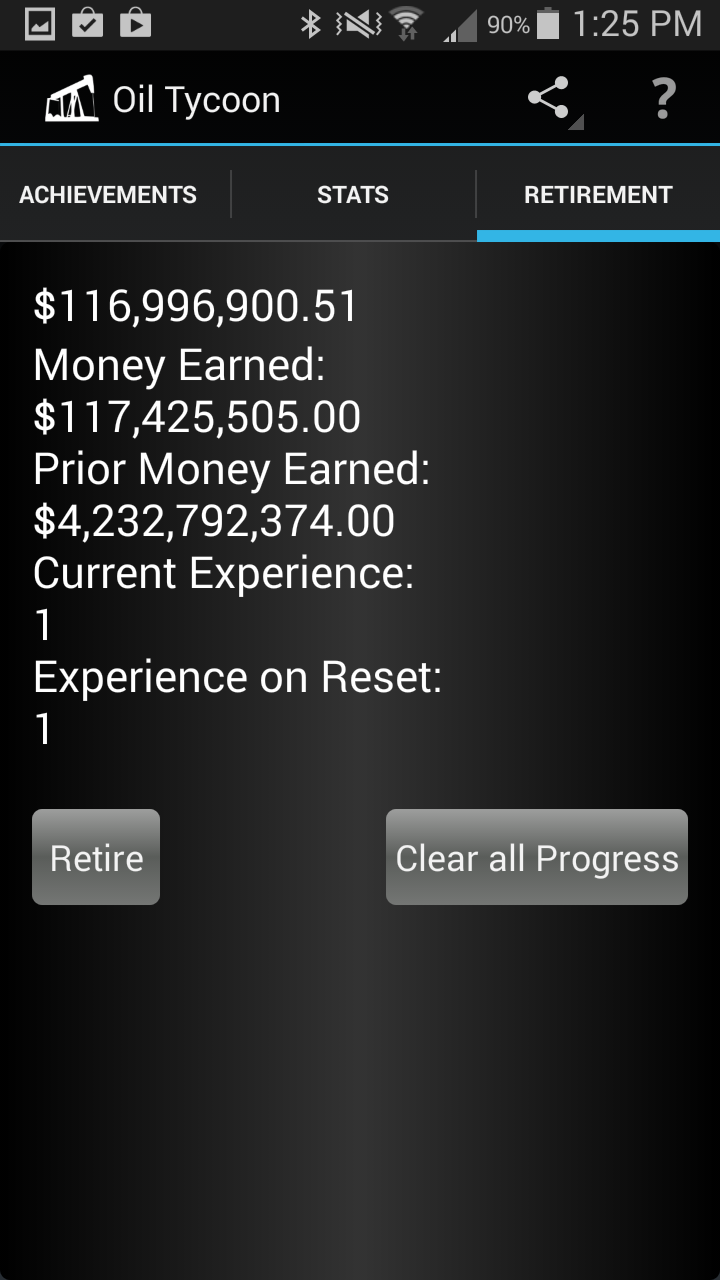Tap the Retire button
Image resolution: width=720 pixels, height=1280 pixels.
click(x=96, y=858)
